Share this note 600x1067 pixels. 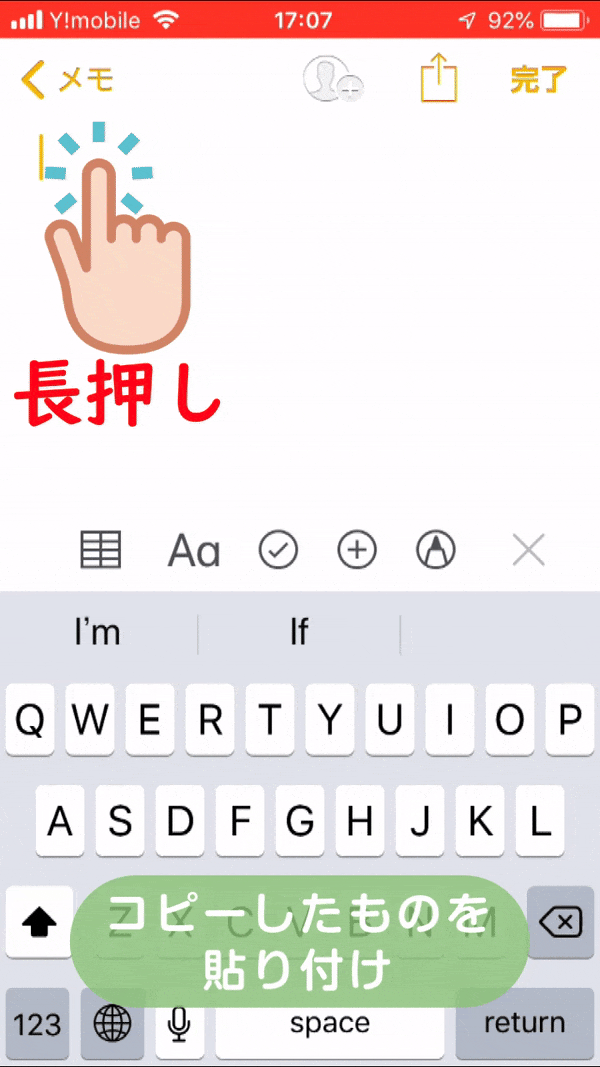click(x=439, y=79)
